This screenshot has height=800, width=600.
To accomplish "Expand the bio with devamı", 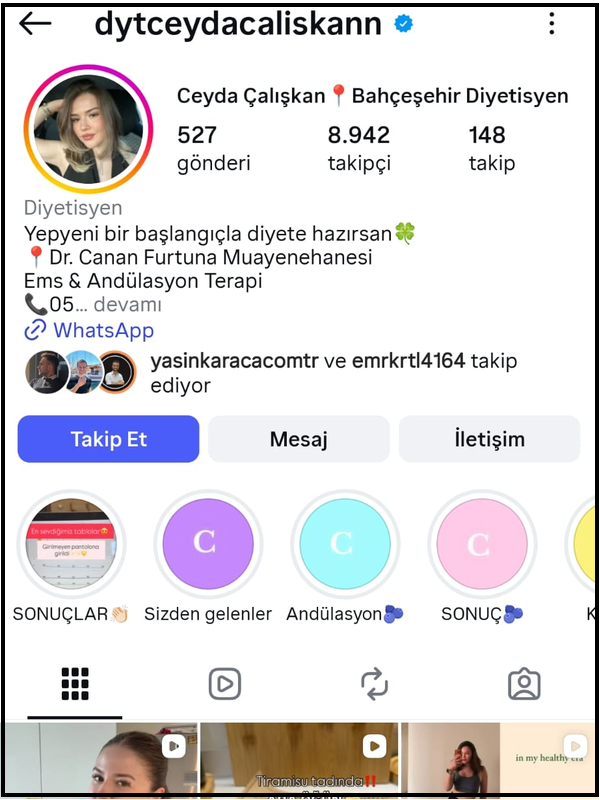I will point(127,305).
